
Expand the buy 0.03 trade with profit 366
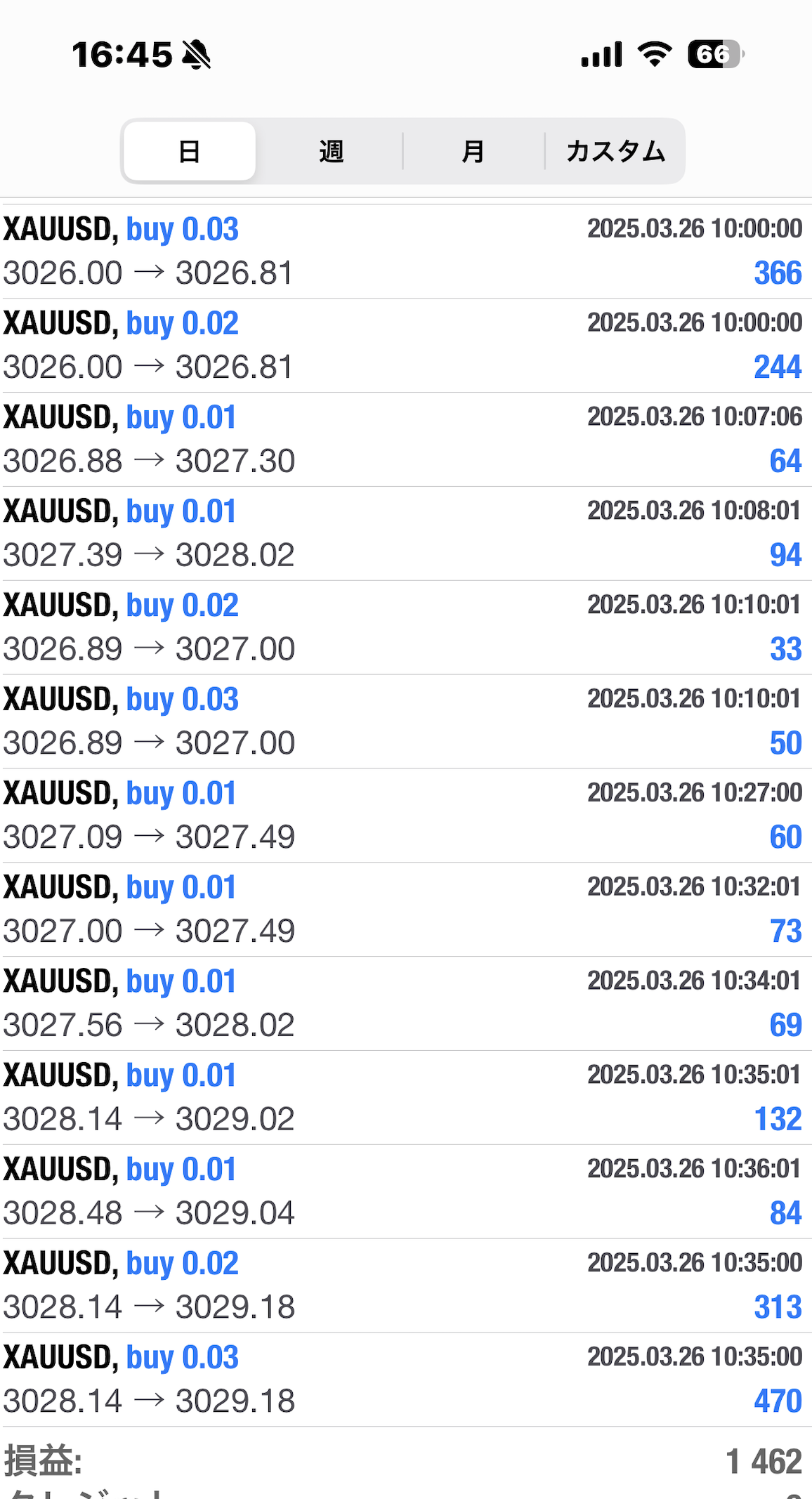[x=406, y=251]
